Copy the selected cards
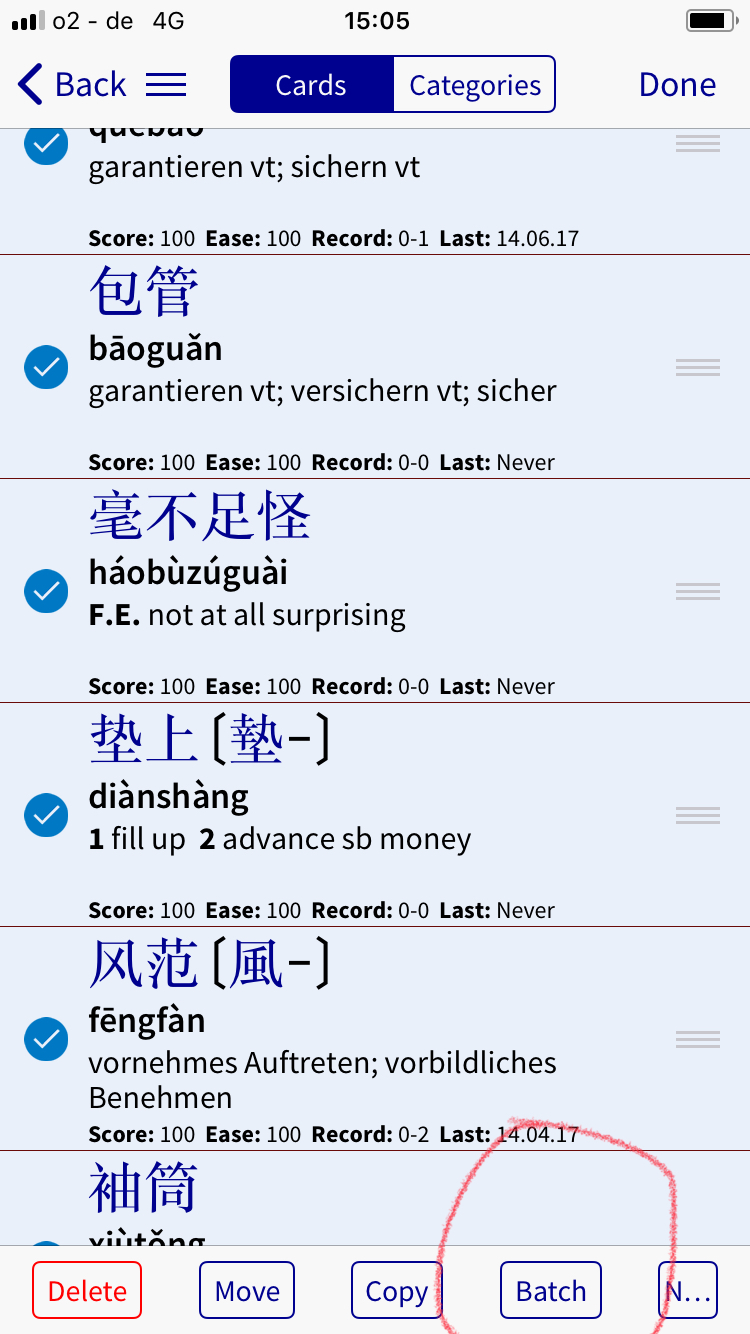 pos(396,1290)
